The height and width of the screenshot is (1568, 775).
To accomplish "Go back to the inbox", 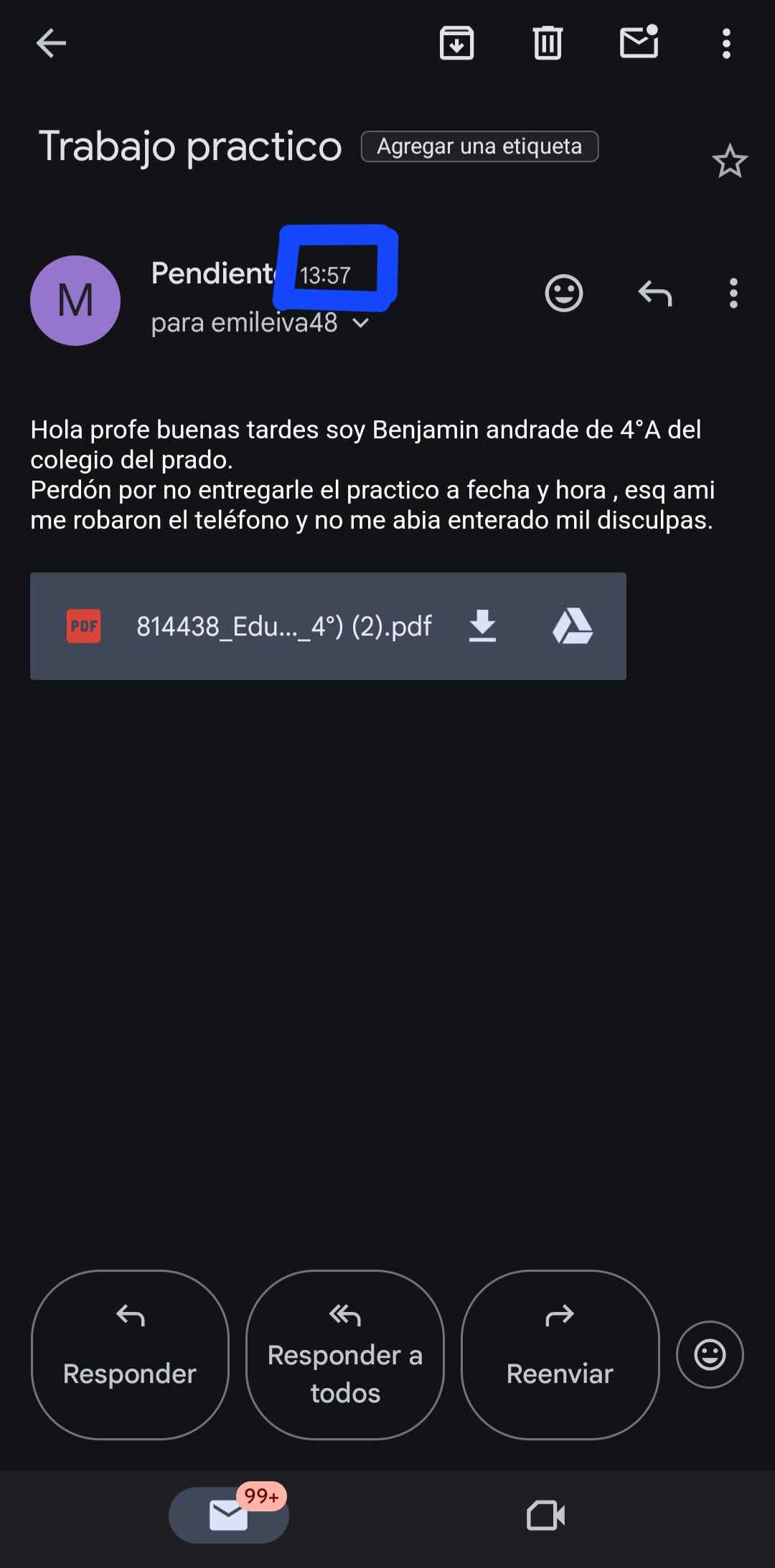I will point(51,44).
